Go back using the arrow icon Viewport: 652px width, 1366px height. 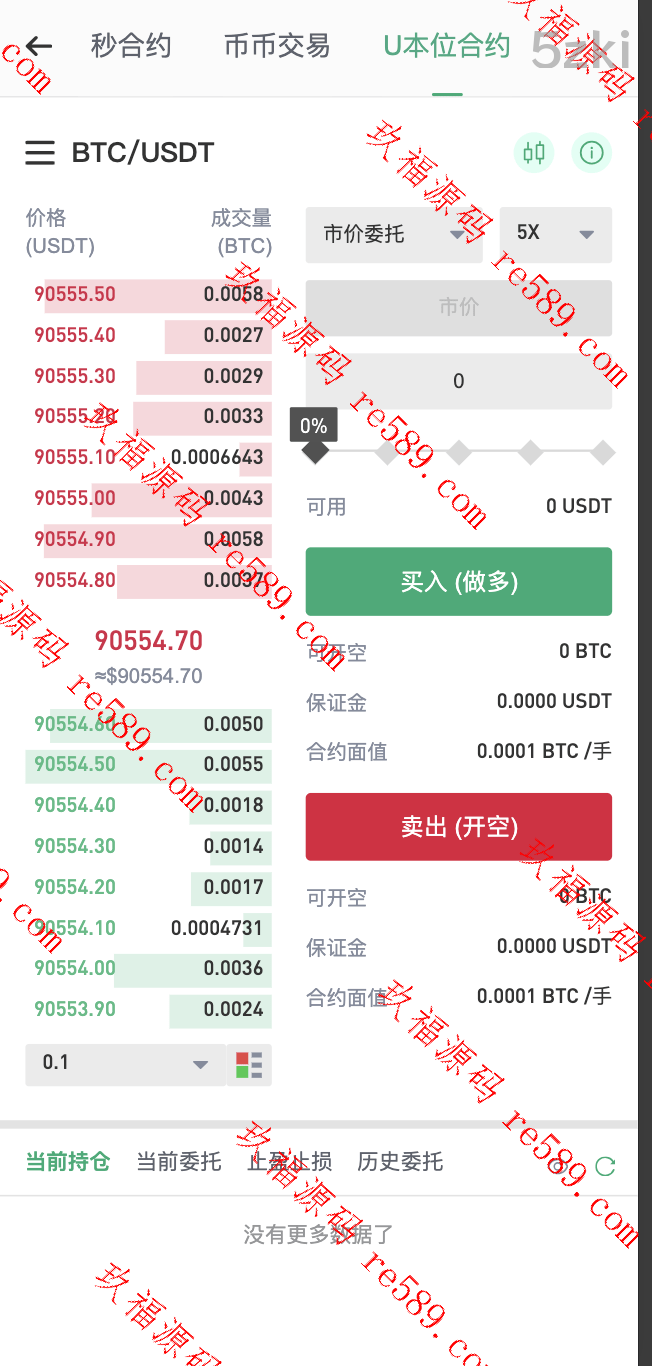[39, 46]
